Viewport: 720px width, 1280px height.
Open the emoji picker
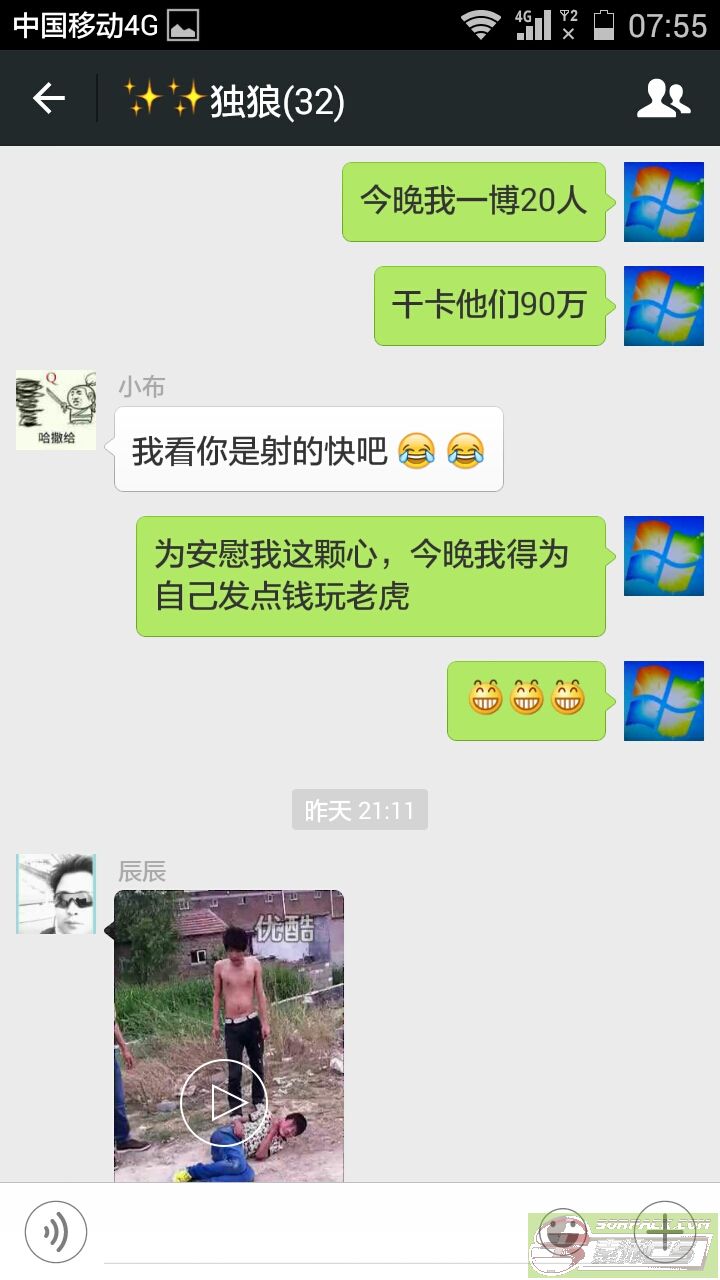tap(562, 1232)
